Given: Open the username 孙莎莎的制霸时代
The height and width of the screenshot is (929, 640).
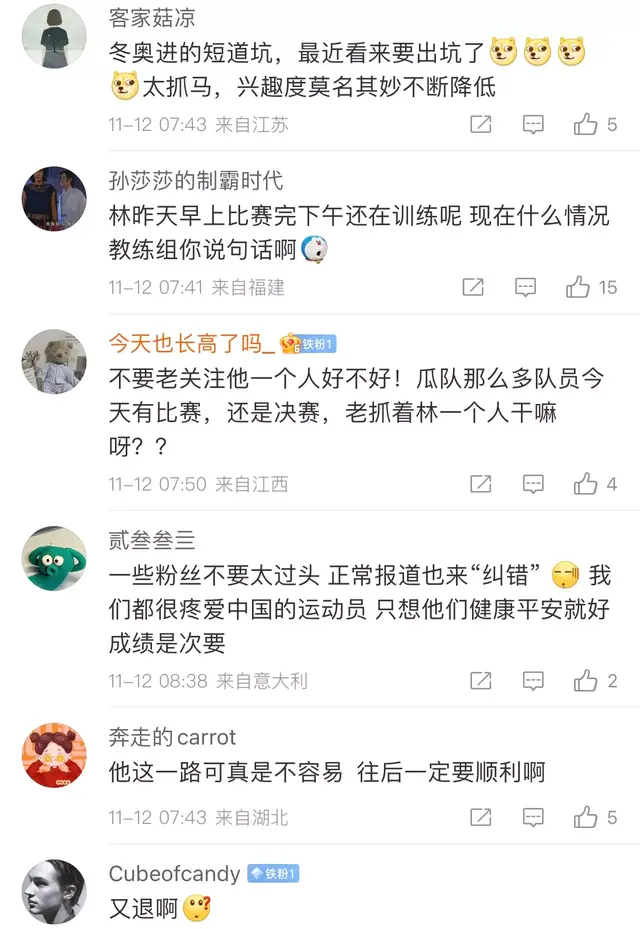Looking at the screenshot, I should pyautogui.click(x=196, y=181).
